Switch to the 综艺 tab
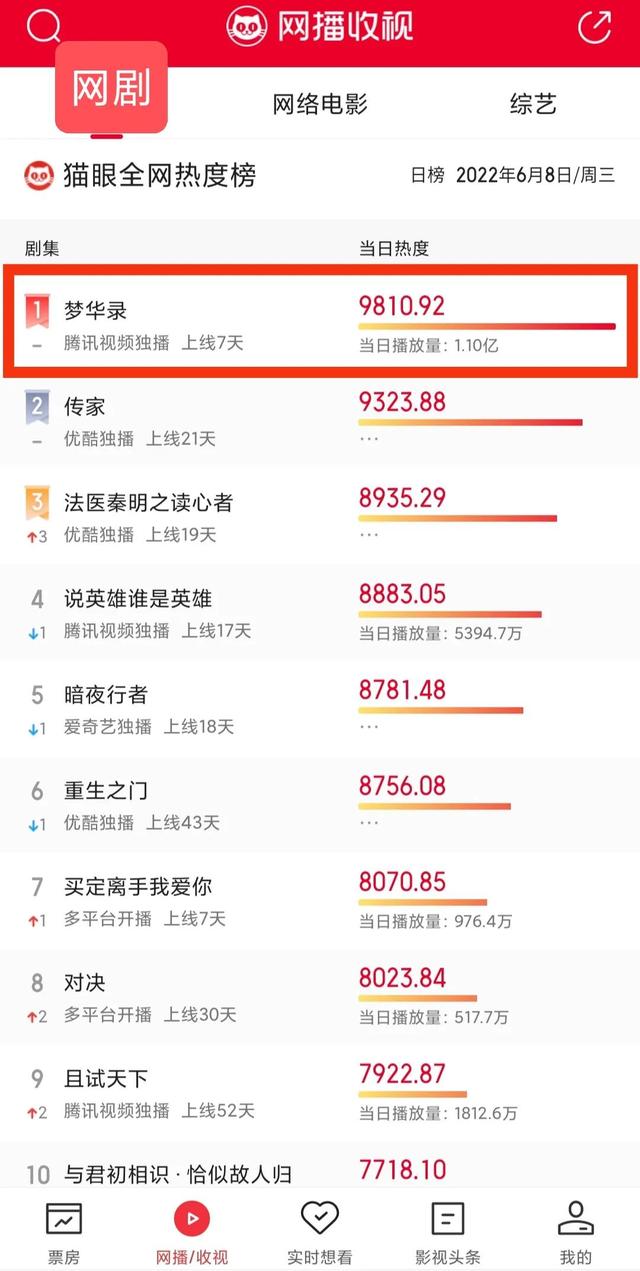The height and width of the screenshot is (1271, 640). click(x=532, y=104)
